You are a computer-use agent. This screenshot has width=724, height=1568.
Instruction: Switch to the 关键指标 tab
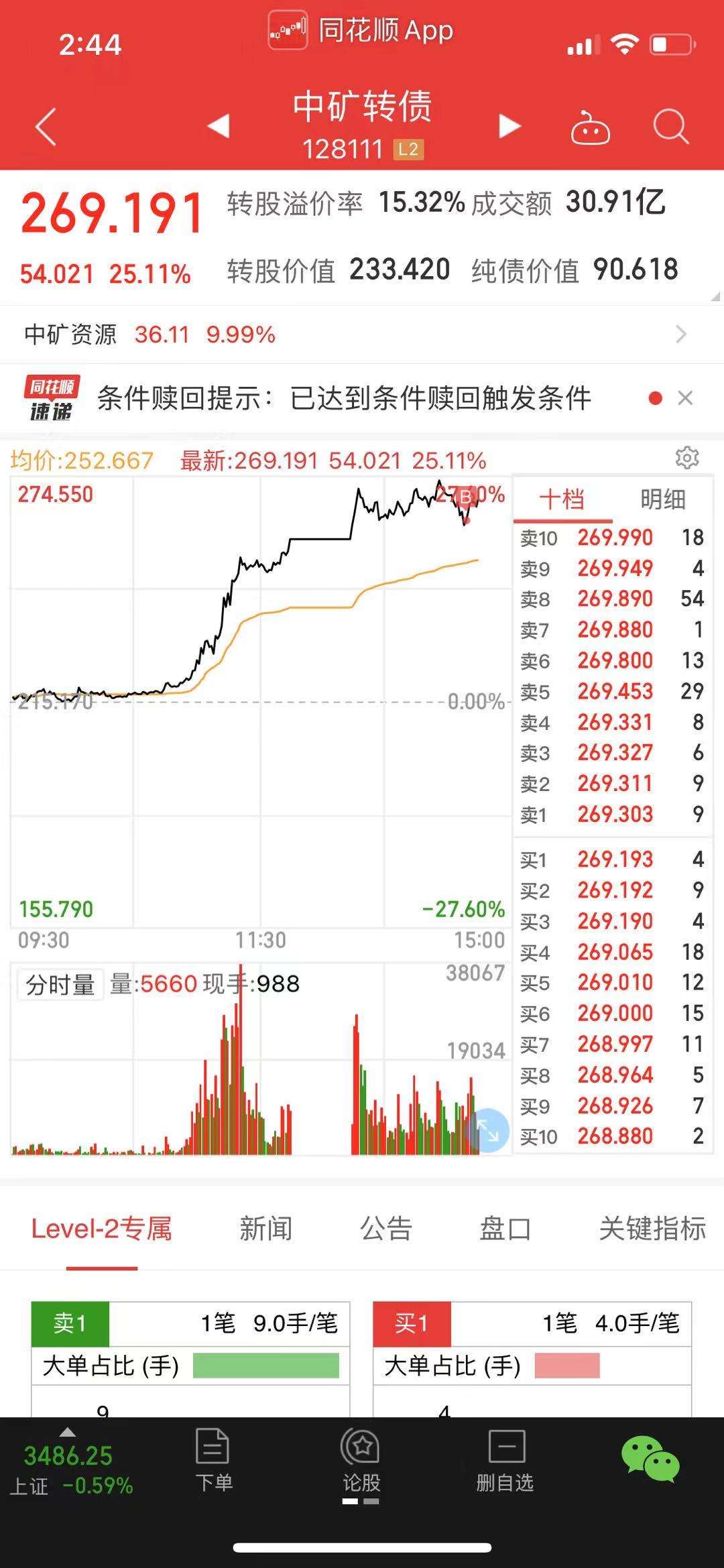click(652, 1229)
